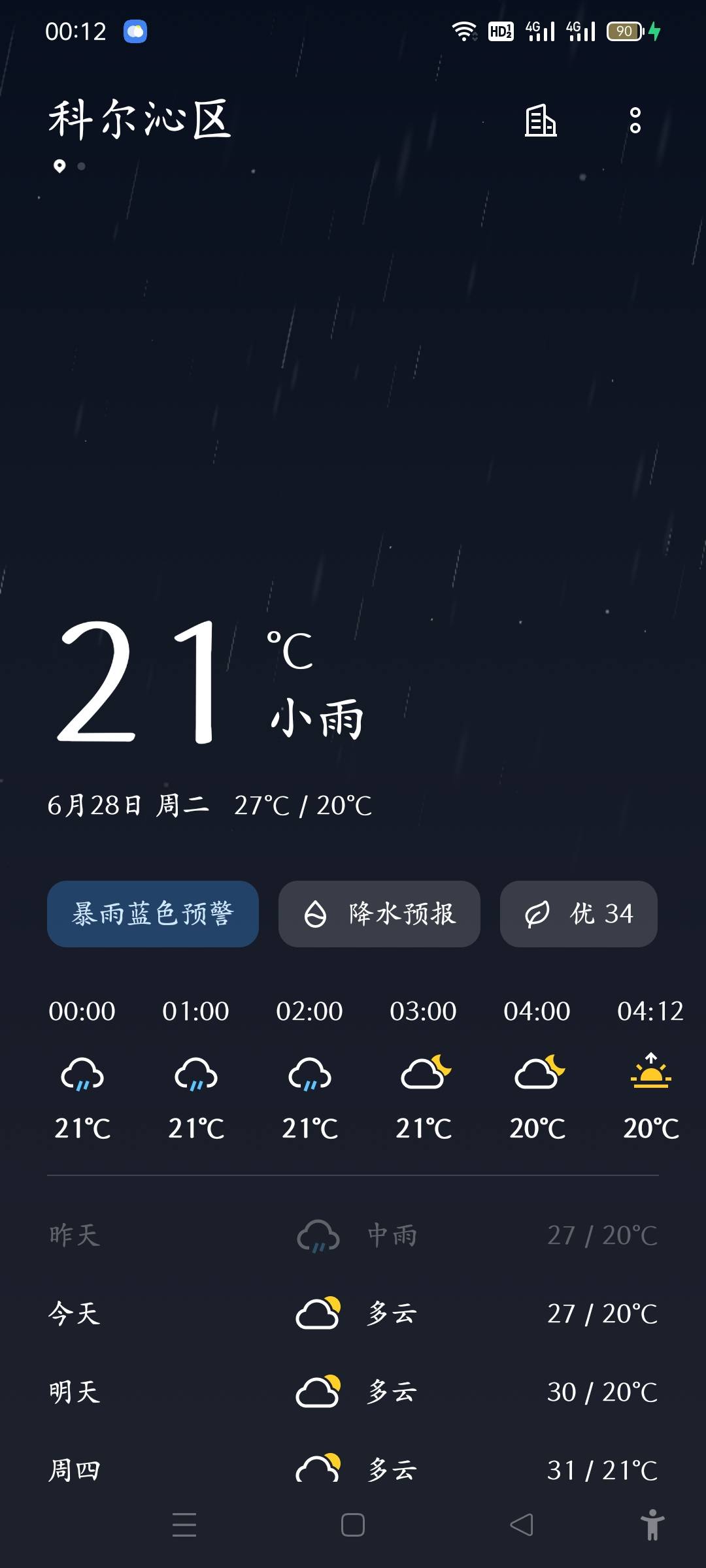Tap the back navigation arrow
Viewport: 706px width, 1568px height.
(520, 1526)
